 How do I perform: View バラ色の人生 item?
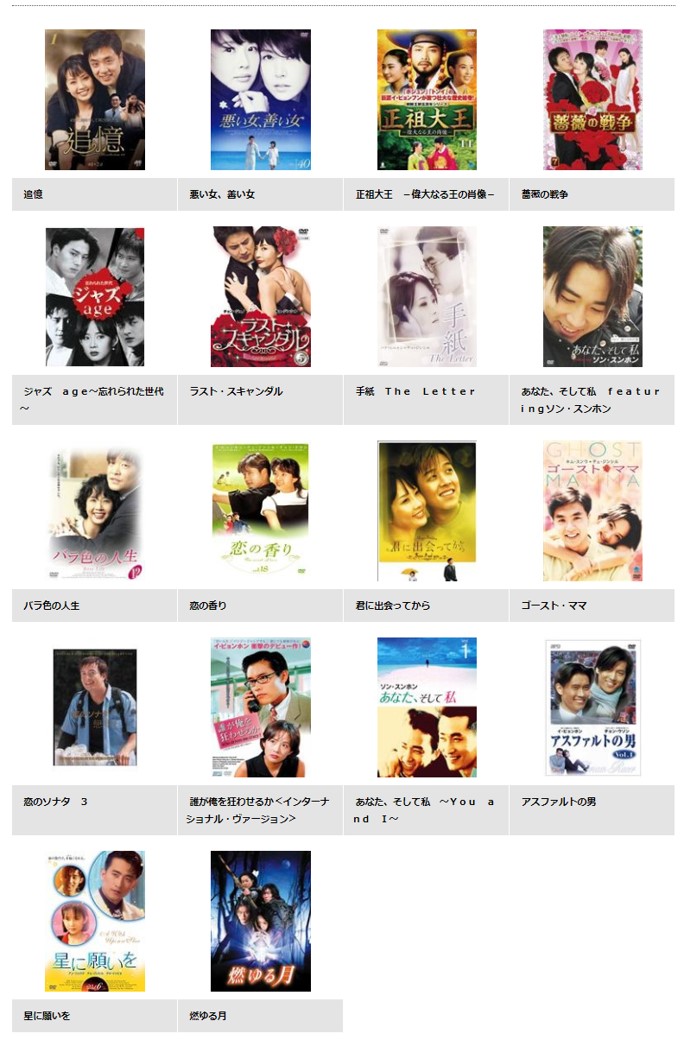point(95,511)
